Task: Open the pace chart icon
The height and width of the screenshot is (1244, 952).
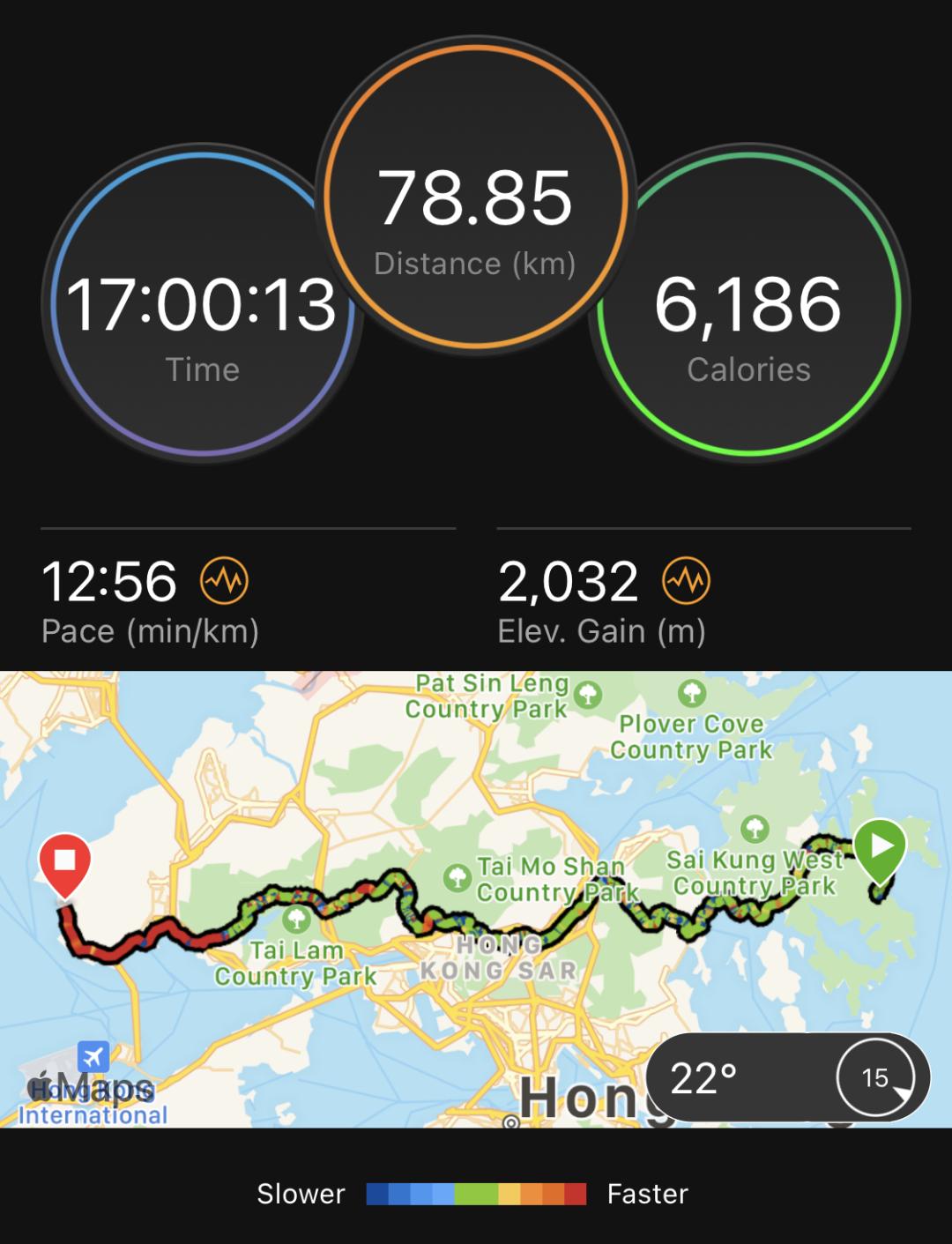Action: (x=224, y=581)
